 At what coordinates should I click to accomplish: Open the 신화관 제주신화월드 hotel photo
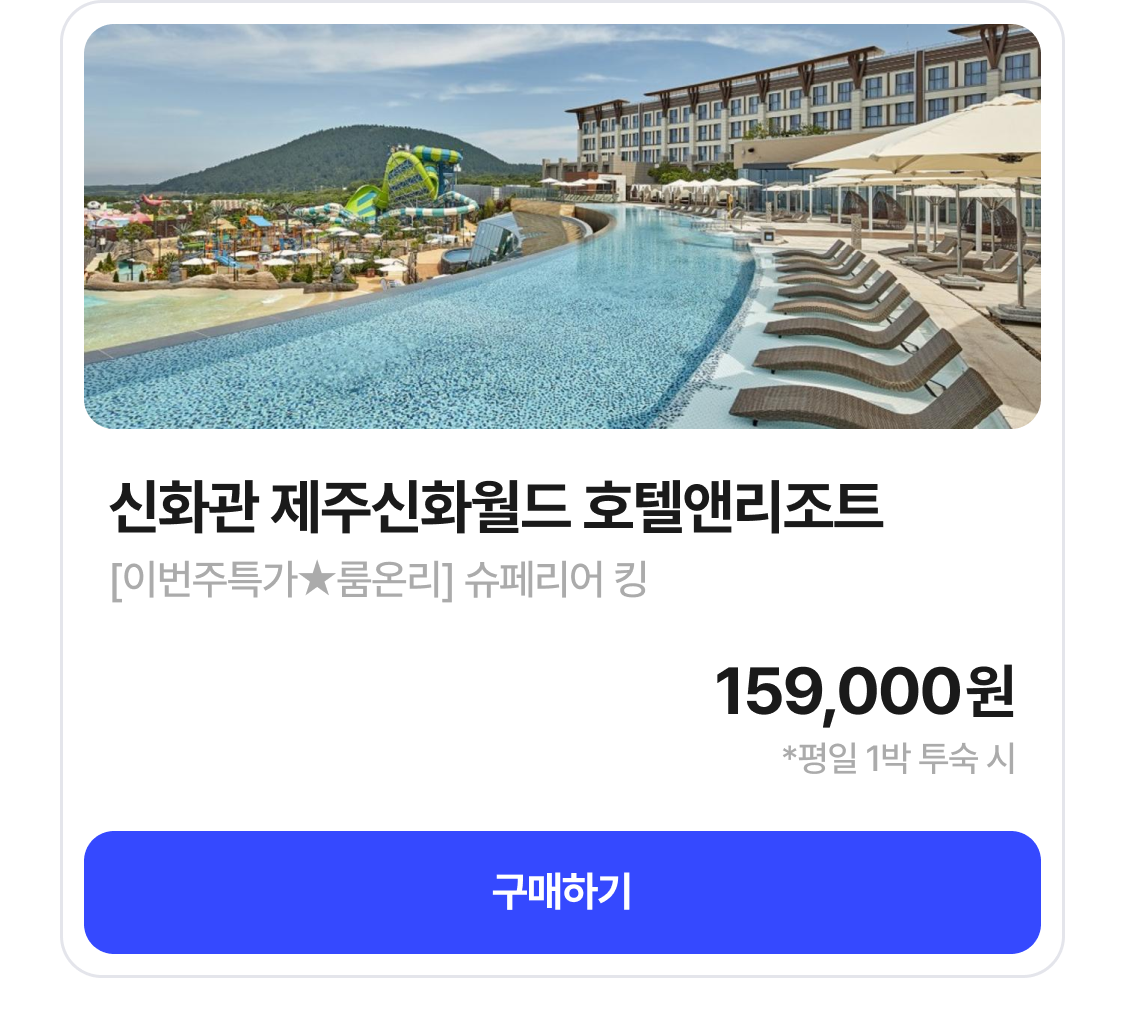point(562,226)
